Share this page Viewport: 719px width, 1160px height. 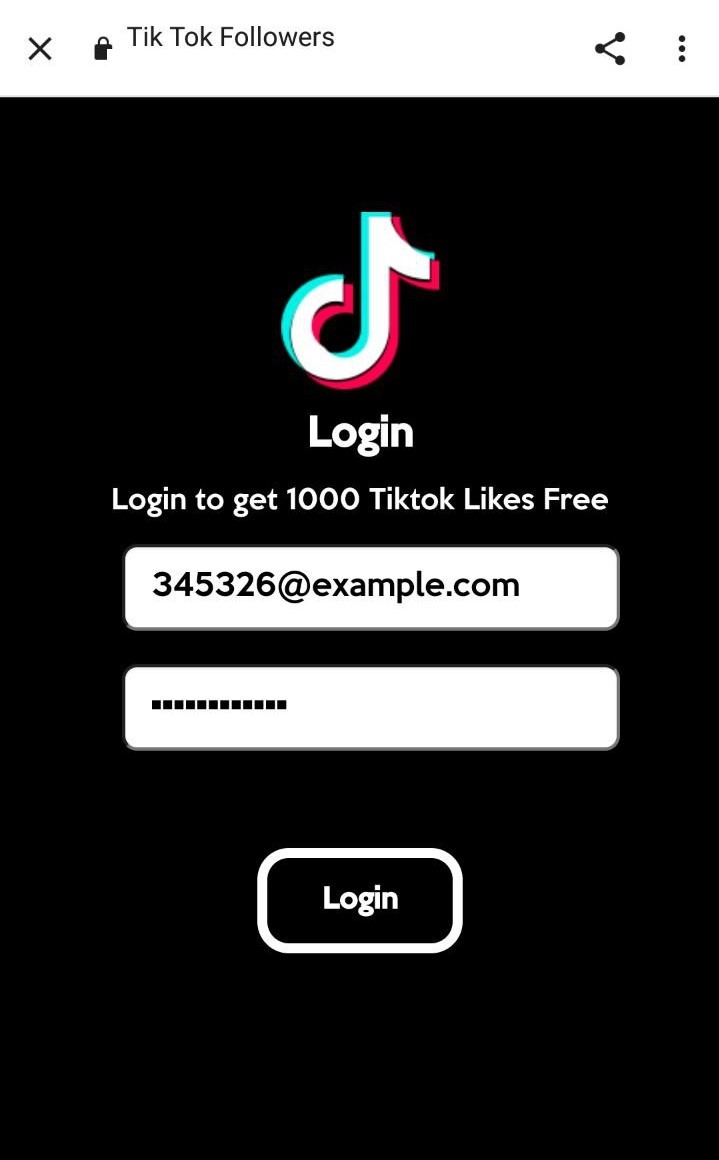pyautogui.click(x=610, y=49)
